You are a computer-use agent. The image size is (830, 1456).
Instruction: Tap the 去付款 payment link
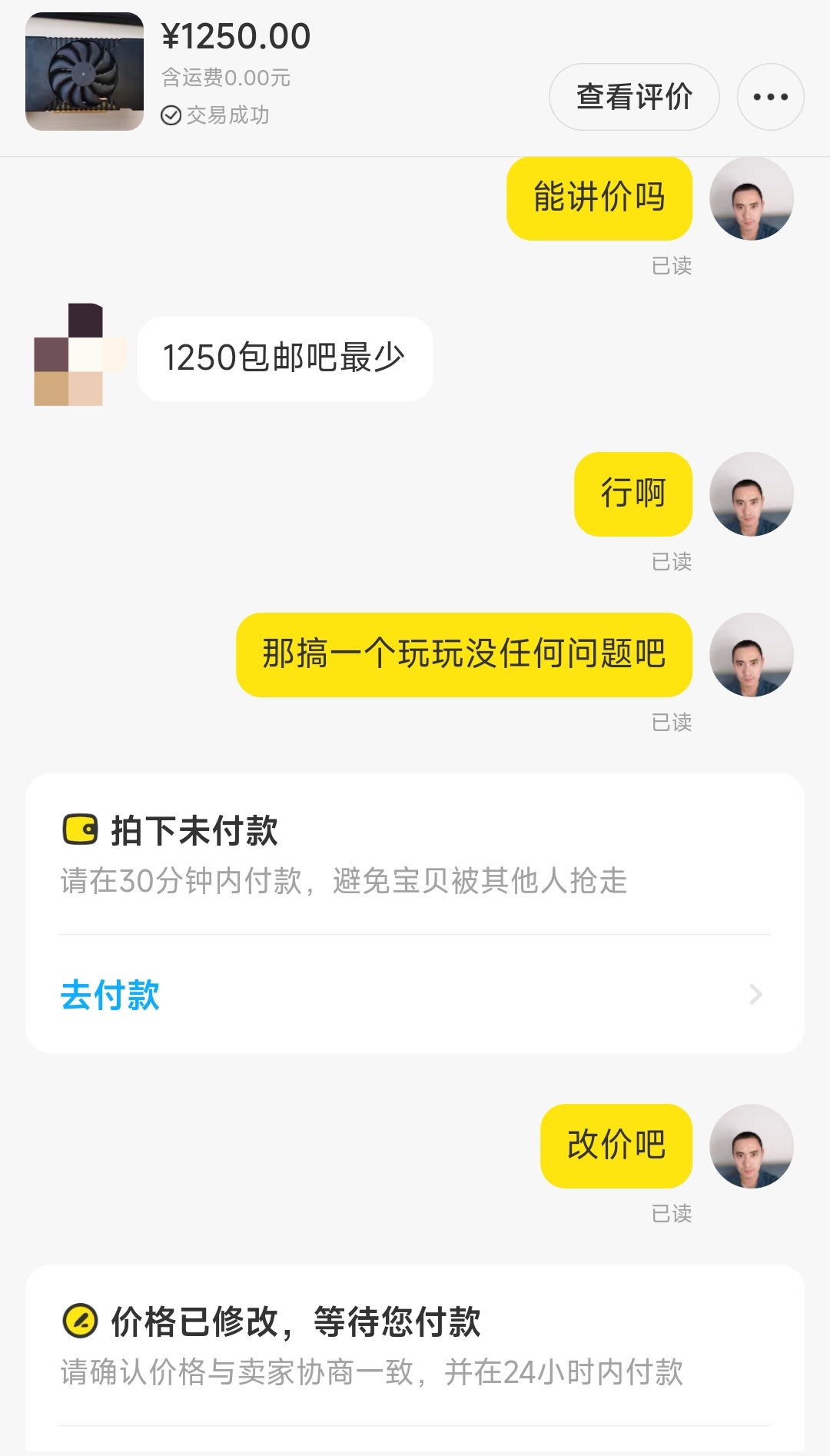pyautogui.click(x=110, y=996)
